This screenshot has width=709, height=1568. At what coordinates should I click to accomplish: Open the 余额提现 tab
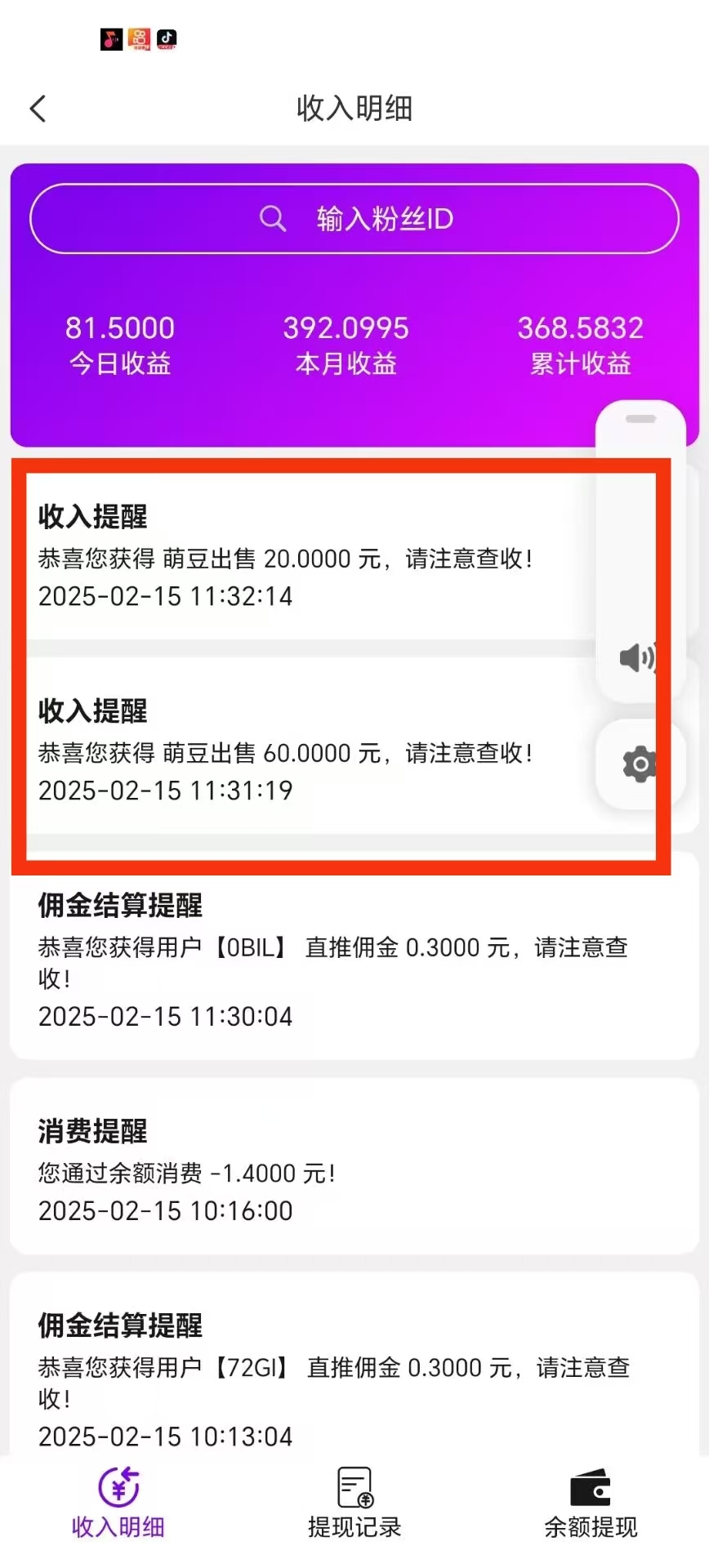pos(591,1504)
